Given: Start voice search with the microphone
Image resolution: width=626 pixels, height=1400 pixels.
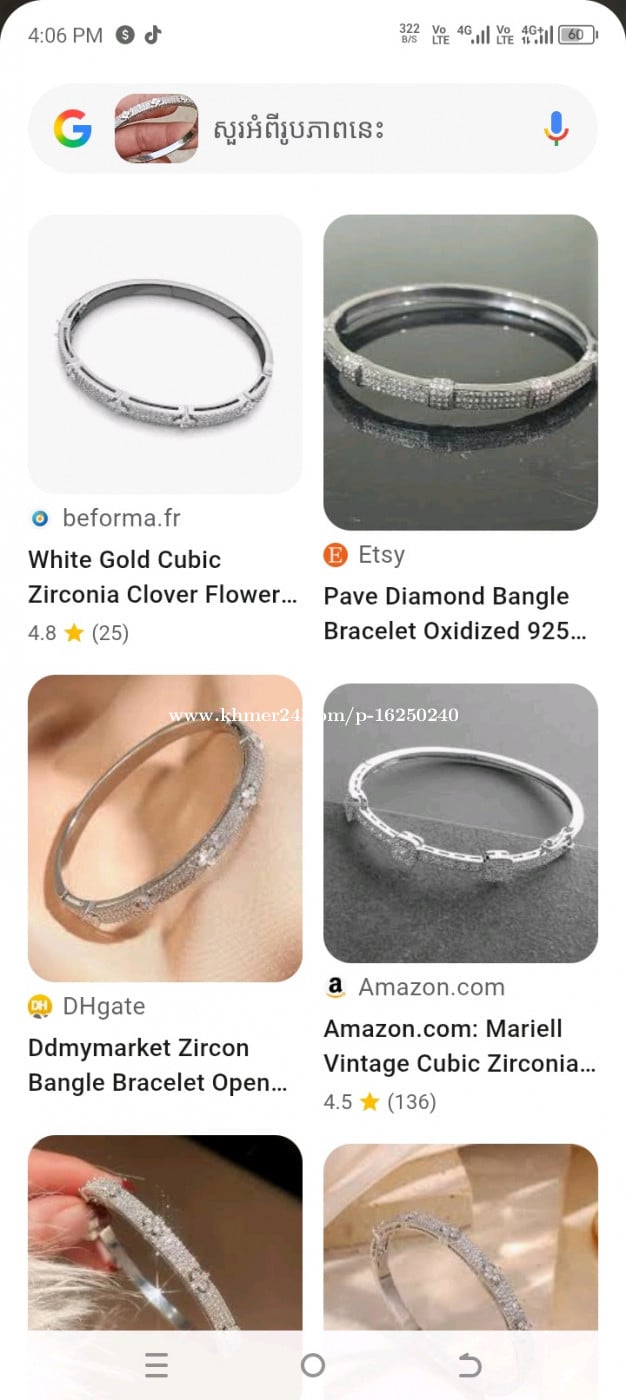Looking at the screenshot, I should tap(556, 129).
